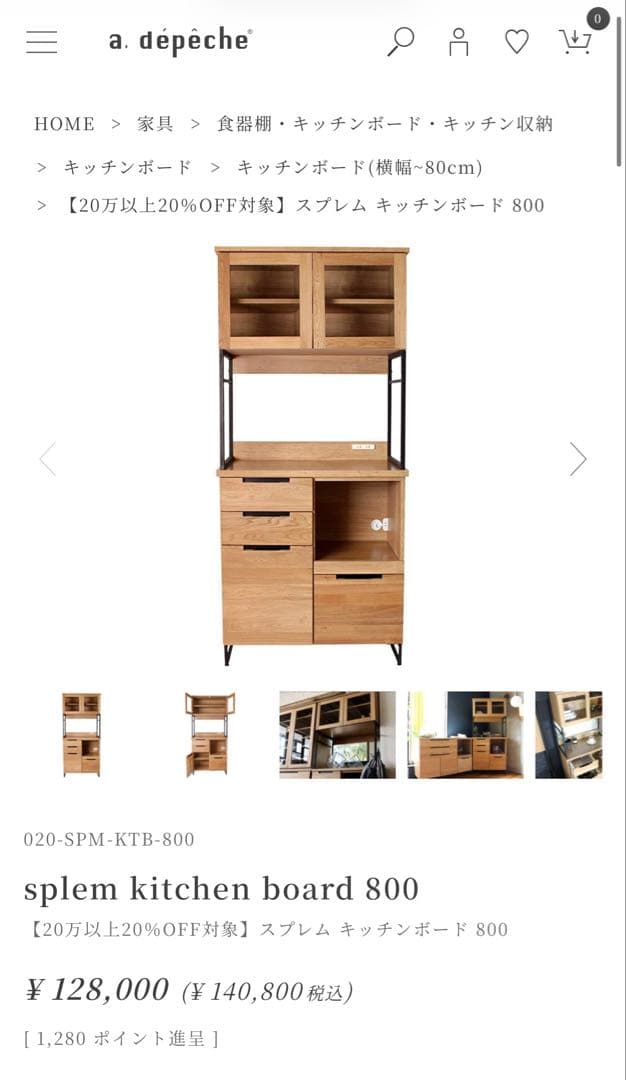Select the first closed-cabinet thumbnail
This screenshot has height=1080, width=626.
(81, 734)
